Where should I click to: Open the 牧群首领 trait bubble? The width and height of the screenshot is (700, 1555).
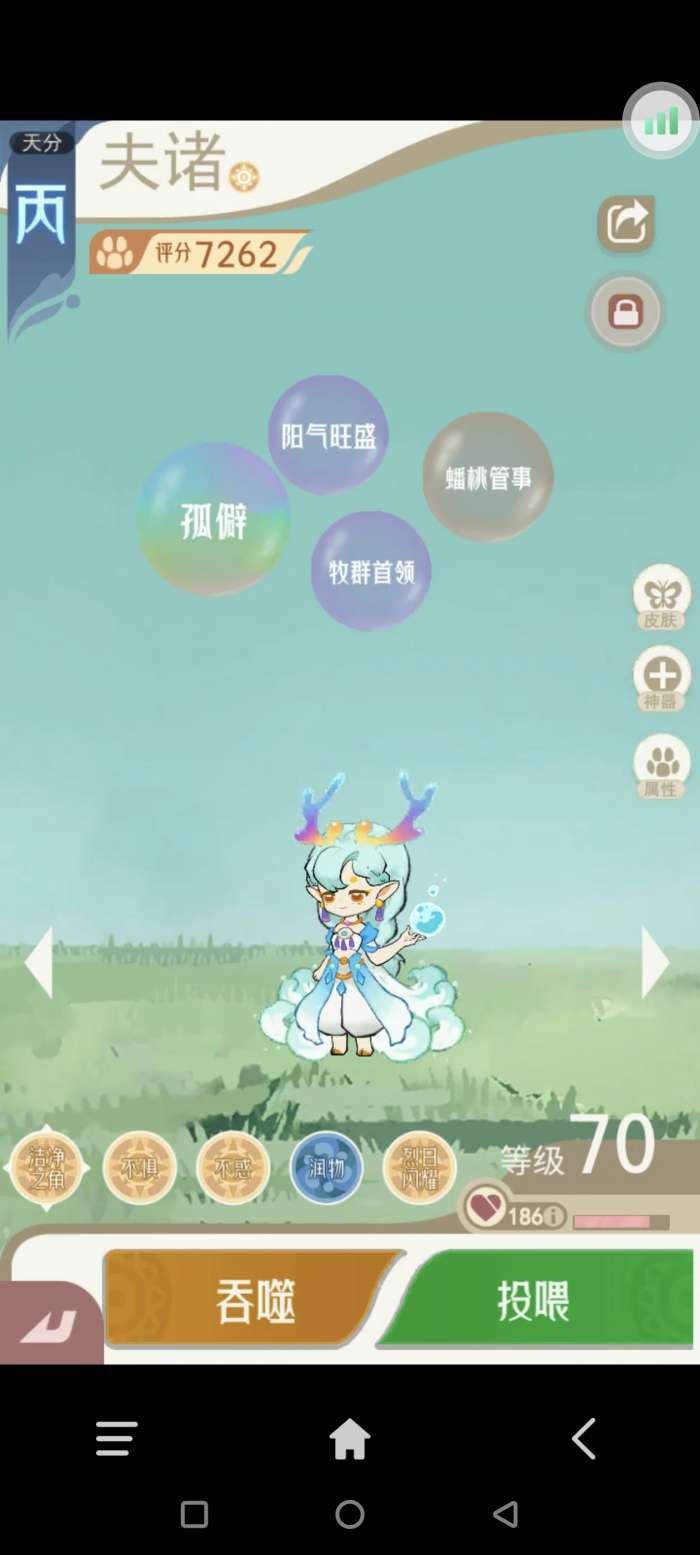point(371,571)
